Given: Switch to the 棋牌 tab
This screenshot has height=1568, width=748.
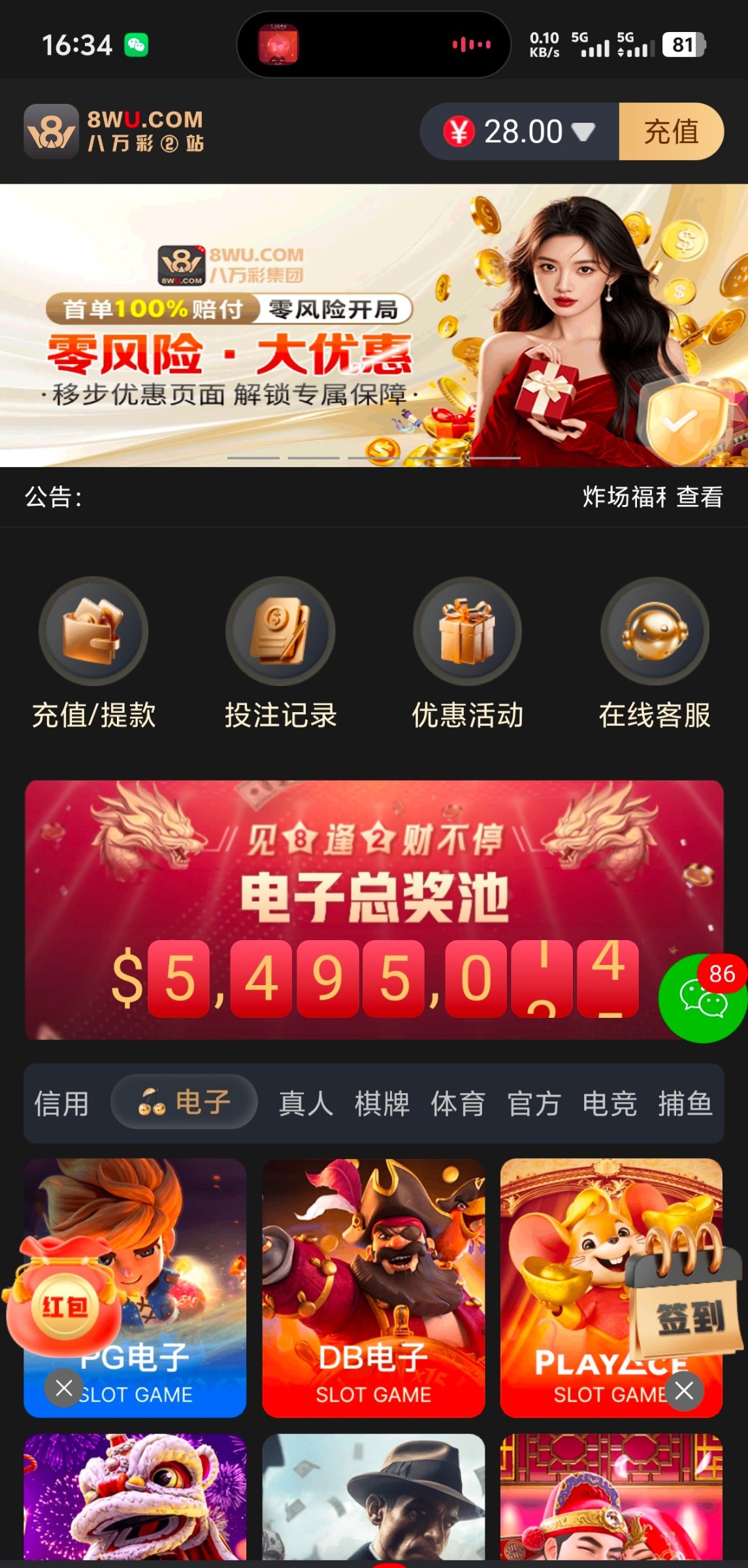Looking at the screenshot, I should tap(382, 1103).
